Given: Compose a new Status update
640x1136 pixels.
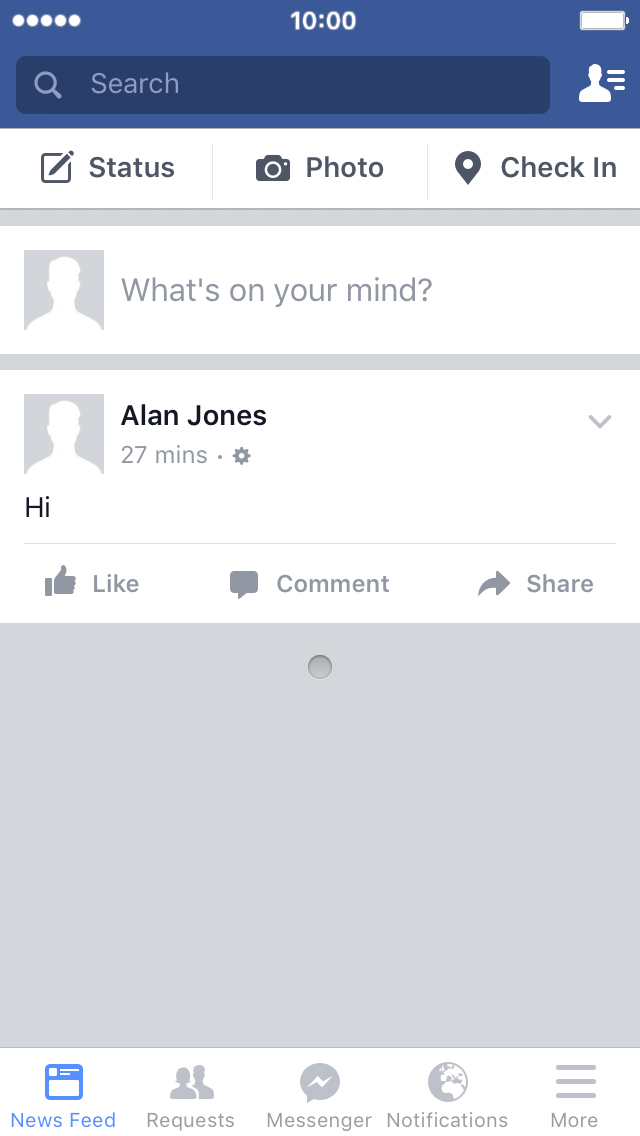Looking at the screenshot, I should (107, 167).
